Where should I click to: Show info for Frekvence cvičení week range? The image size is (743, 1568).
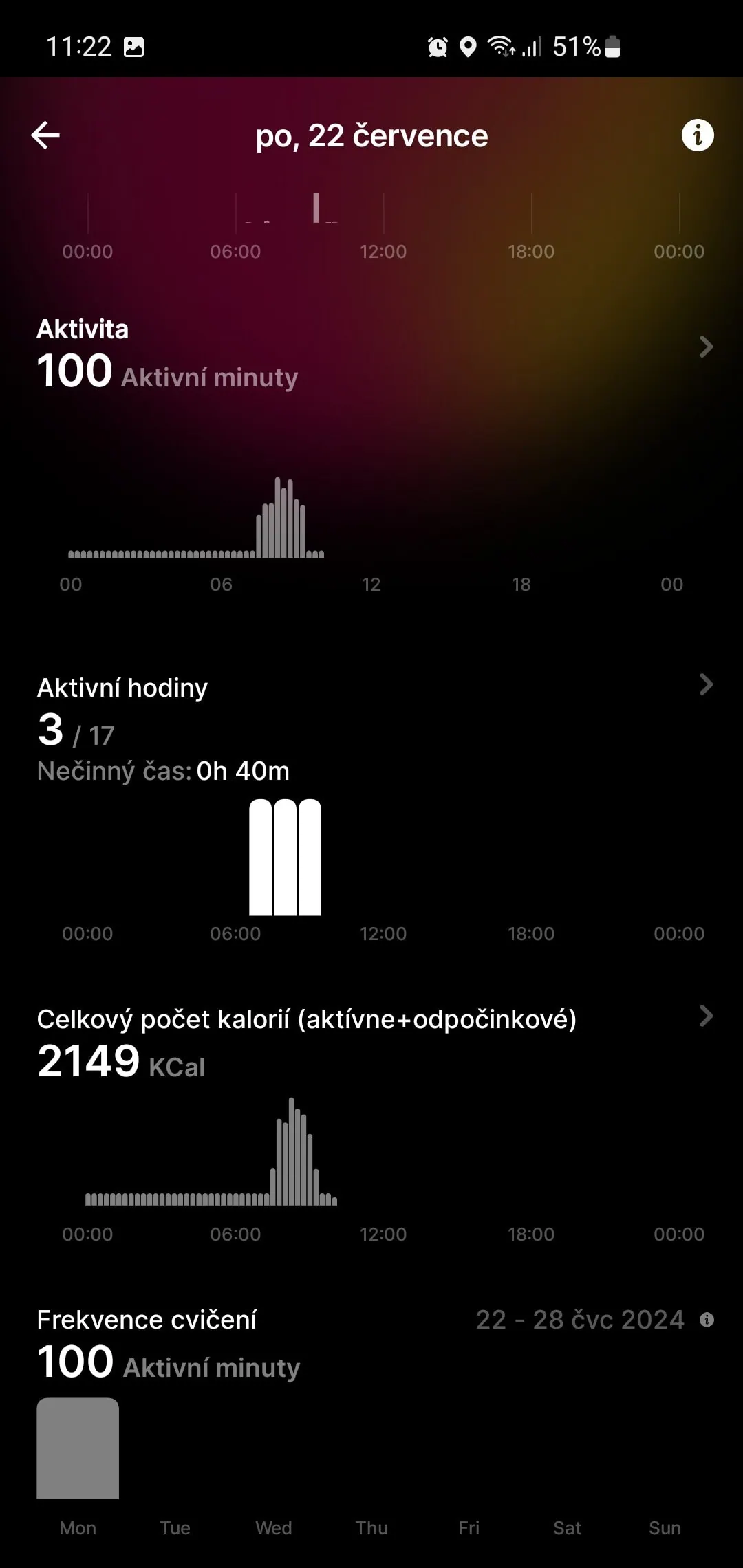tap(707, 1320)
